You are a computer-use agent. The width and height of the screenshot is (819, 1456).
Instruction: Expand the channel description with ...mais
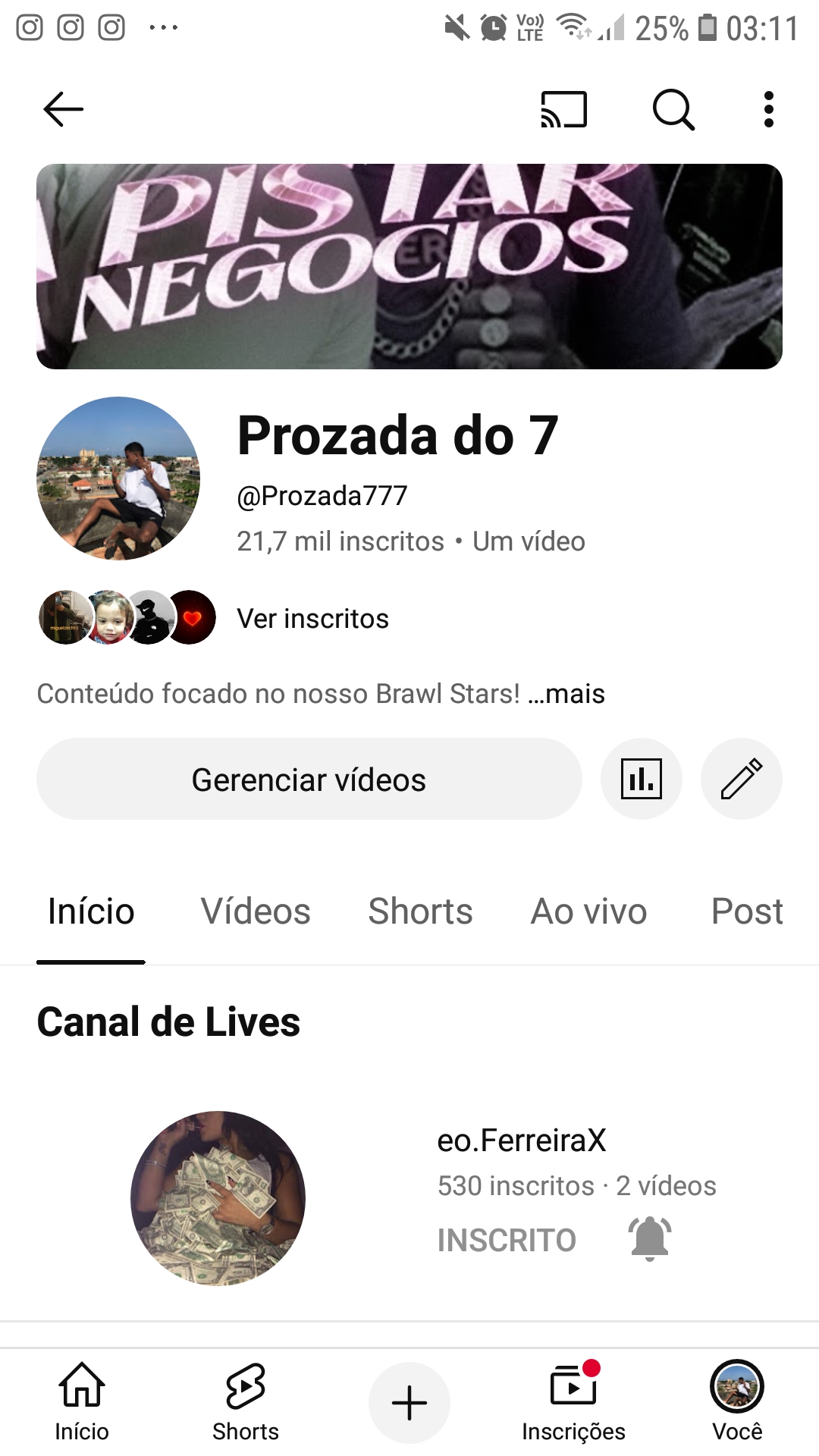point(566,694)
